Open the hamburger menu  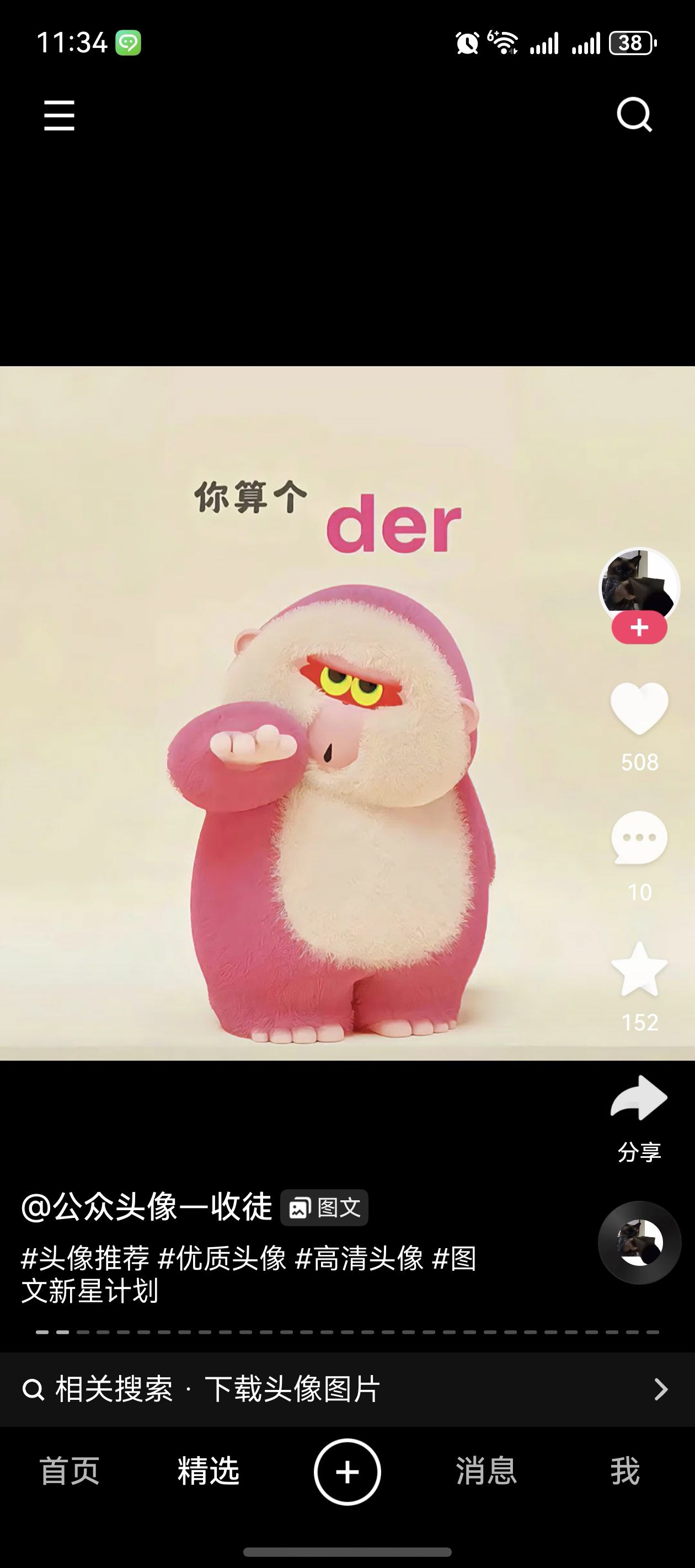[x=59, y=116]
